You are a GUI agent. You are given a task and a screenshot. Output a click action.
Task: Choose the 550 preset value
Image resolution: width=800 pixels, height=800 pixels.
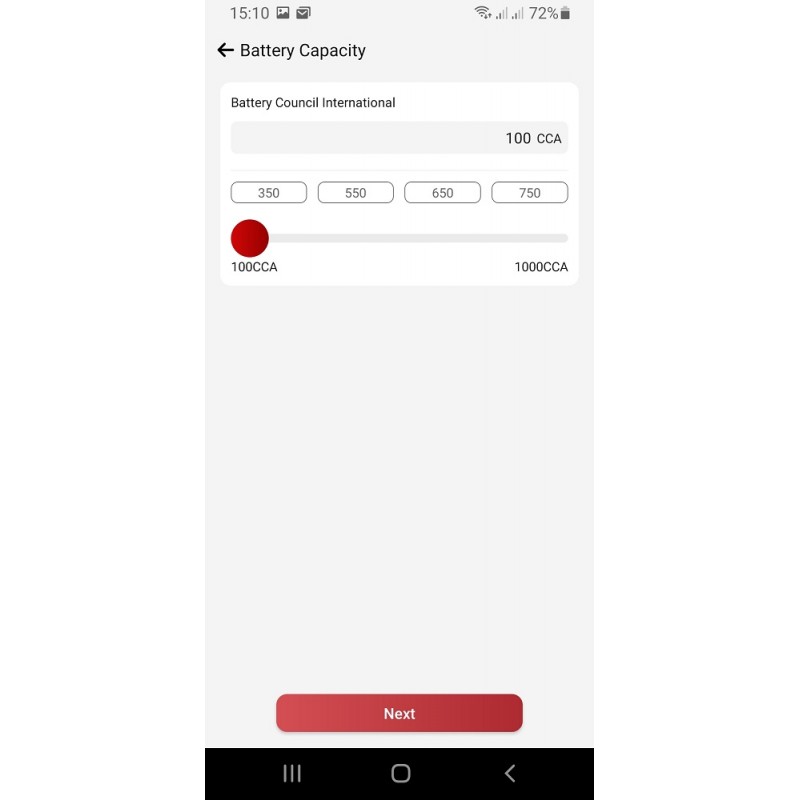point(355,193)
